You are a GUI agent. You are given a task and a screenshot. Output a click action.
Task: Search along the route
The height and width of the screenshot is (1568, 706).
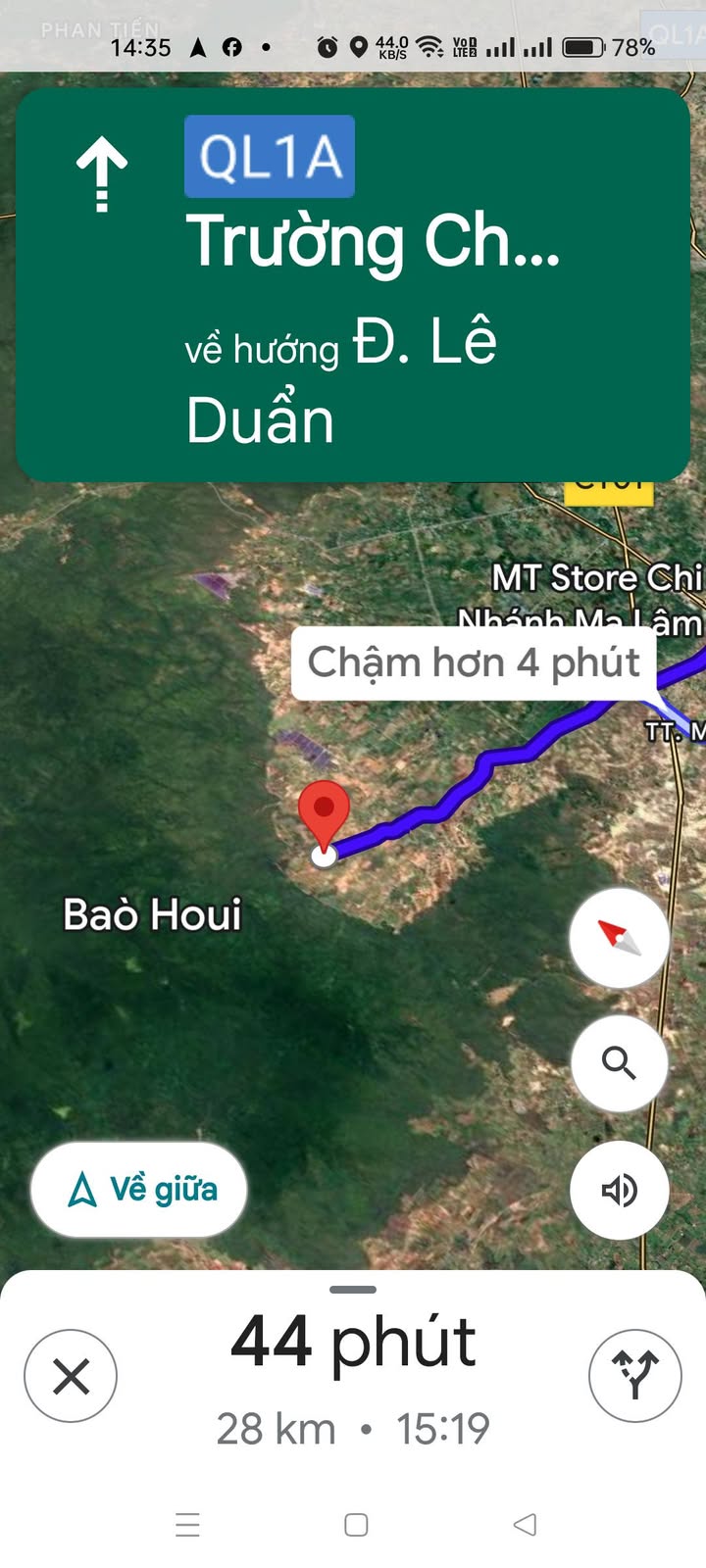coord(619,1062)
